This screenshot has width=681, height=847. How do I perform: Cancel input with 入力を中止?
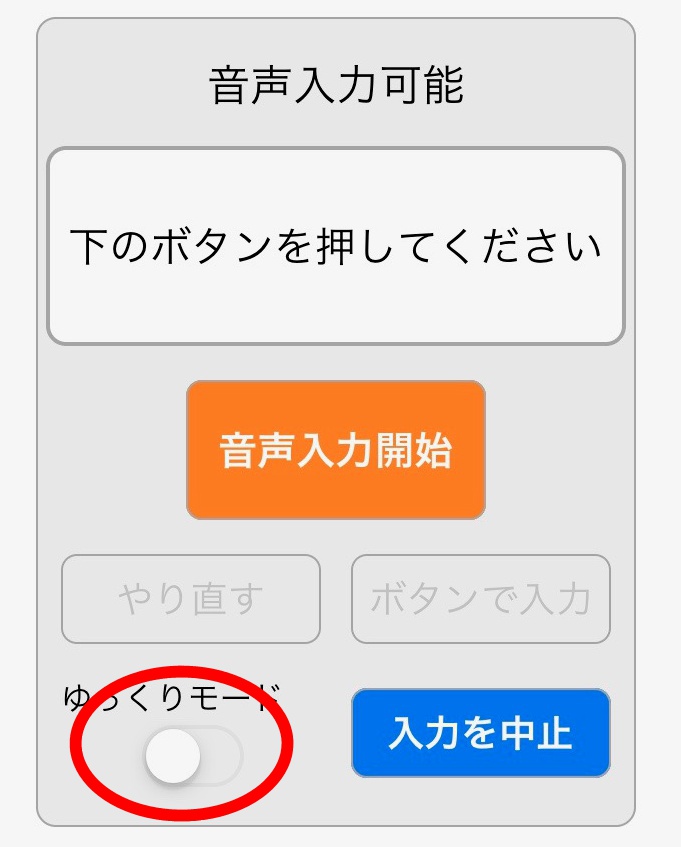(480, 733)
